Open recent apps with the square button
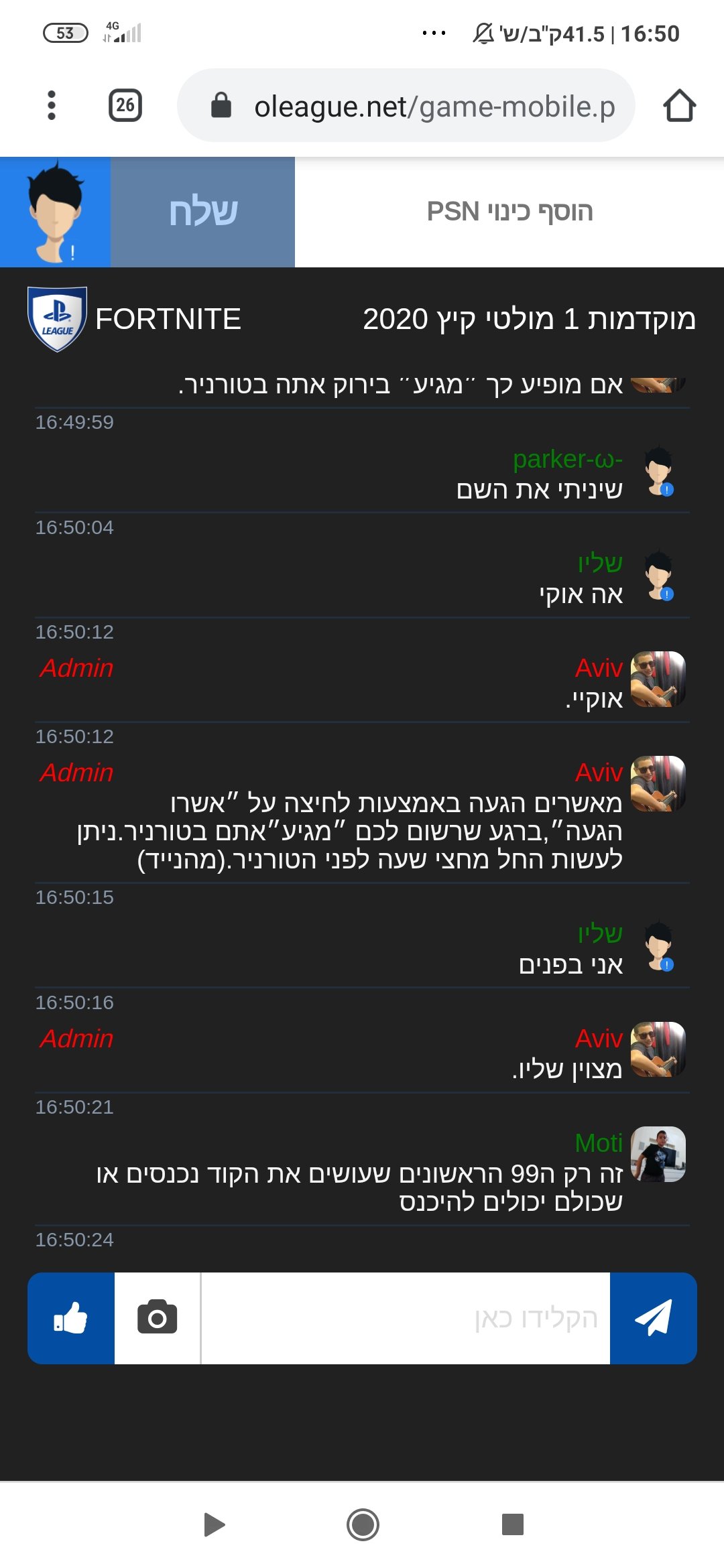Viewport: 724px width, 1568px height. tap(512, 1524)
